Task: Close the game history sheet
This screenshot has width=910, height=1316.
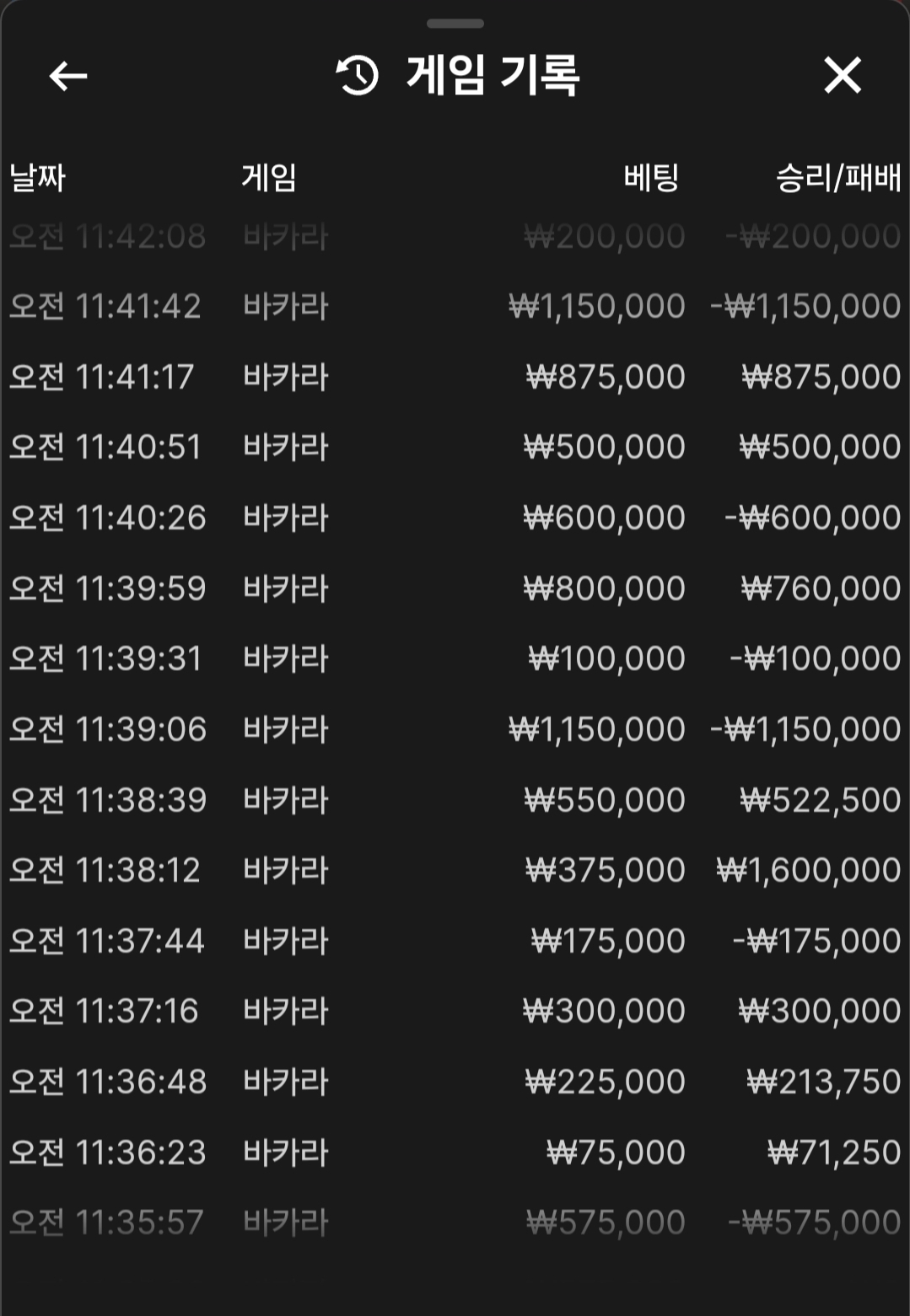Action: pos(842,76)
